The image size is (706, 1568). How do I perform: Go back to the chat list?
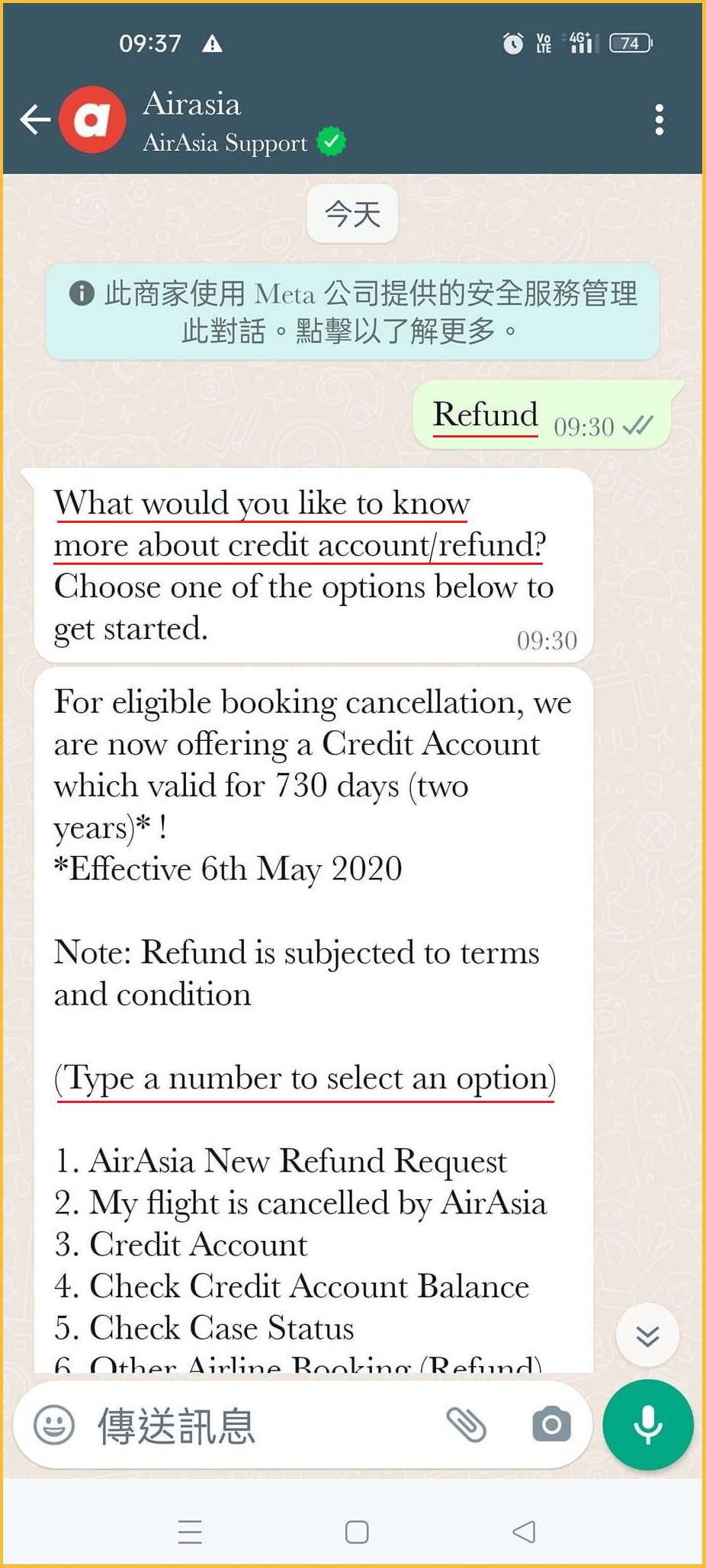(34, 120)
